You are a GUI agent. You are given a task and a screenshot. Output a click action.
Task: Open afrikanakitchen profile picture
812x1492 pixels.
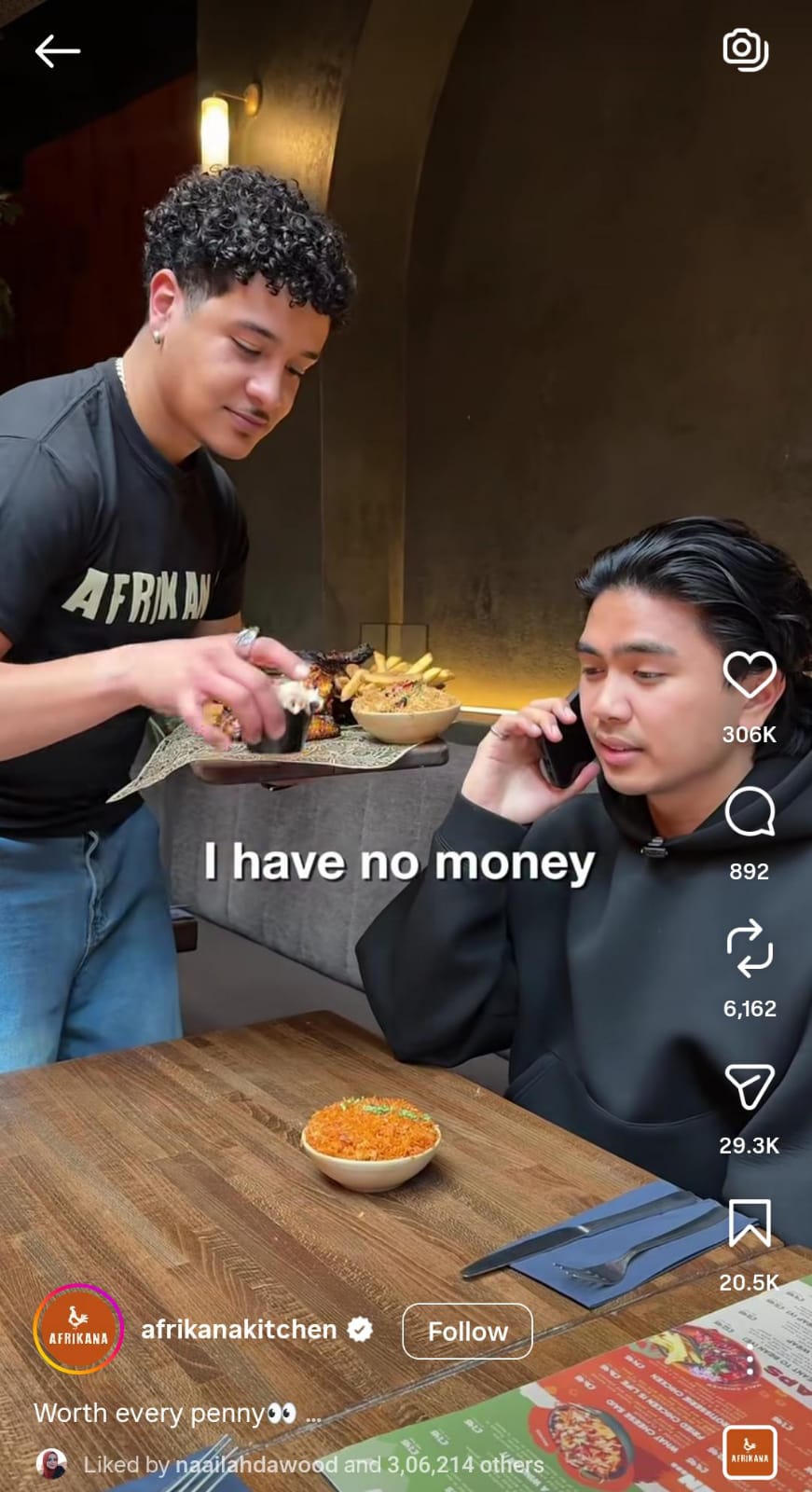pyautogui.click(x=78, y=1330)
